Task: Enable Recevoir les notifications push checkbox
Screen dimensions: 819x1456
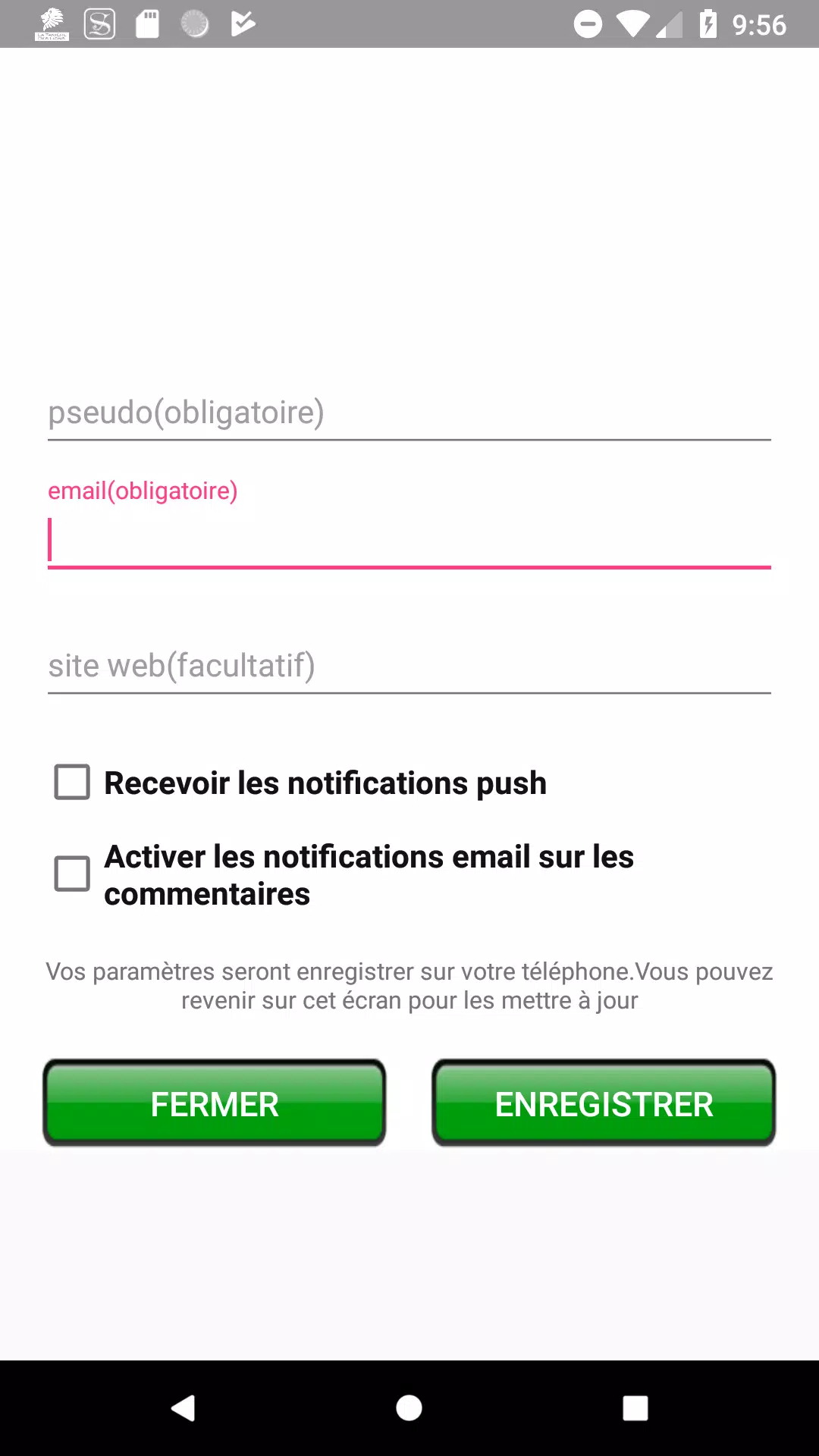Action: [72, 782]
